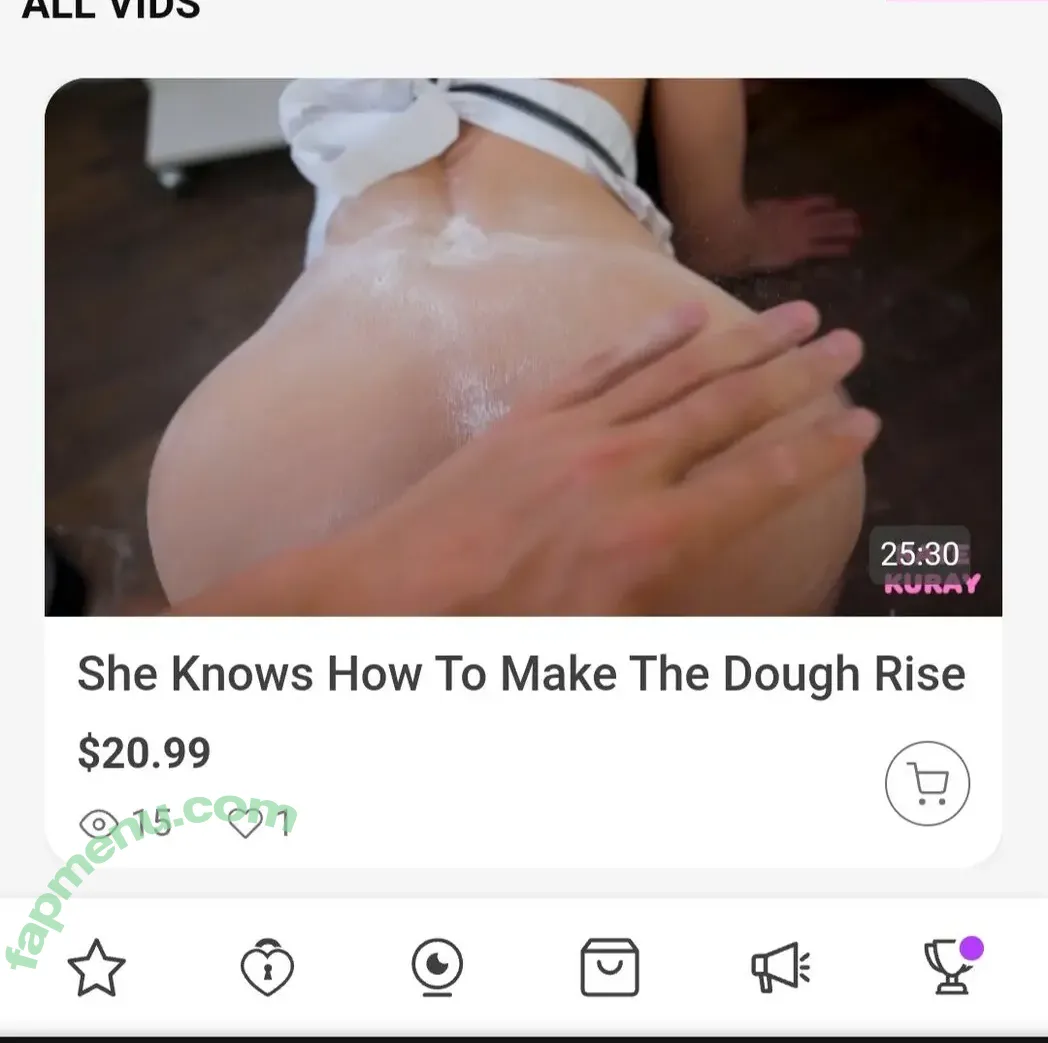Screen dimensions: 1048x1043
Task: Go to the webcam tab
Action: [437, 968]
